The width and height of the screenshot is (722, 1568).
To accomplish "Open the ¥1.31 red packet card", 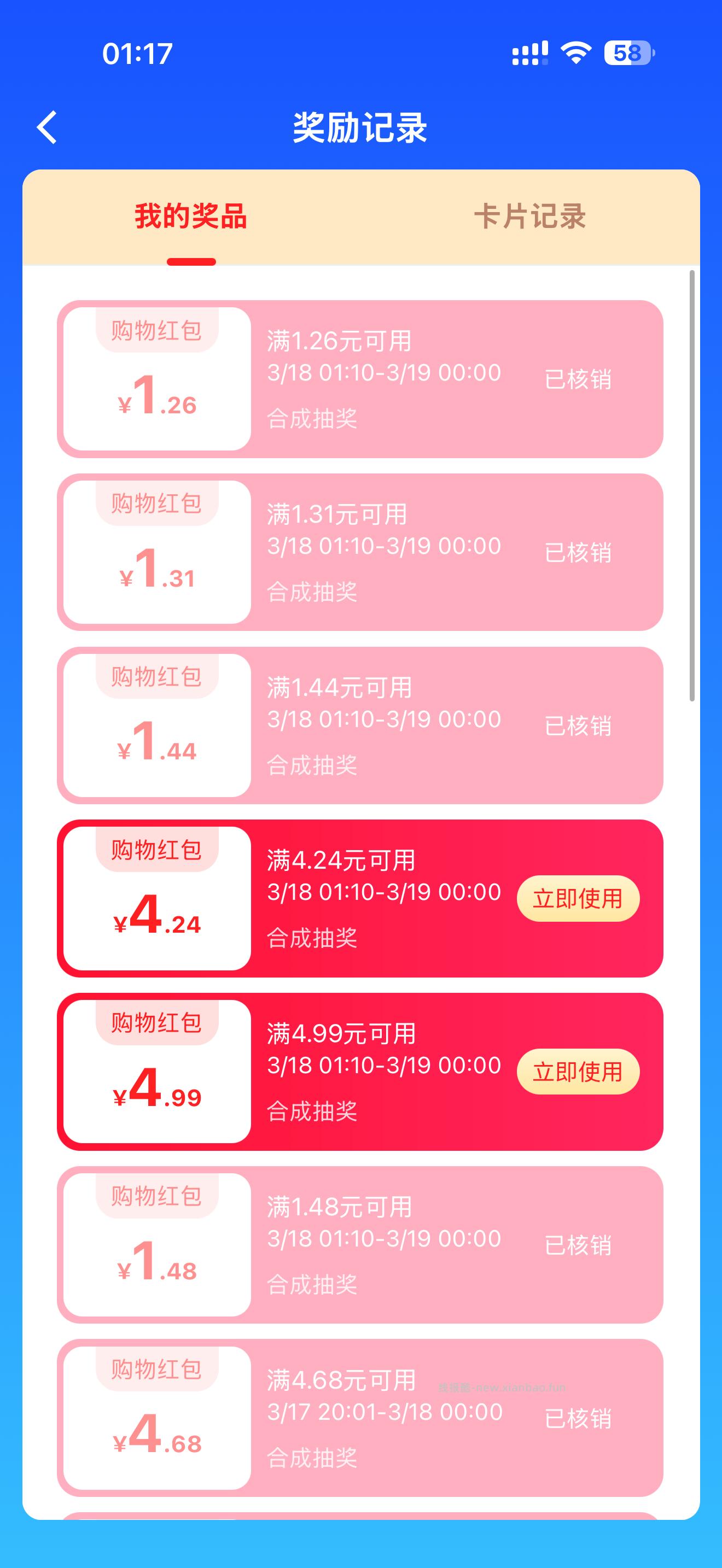I will (x=361, y=553).
